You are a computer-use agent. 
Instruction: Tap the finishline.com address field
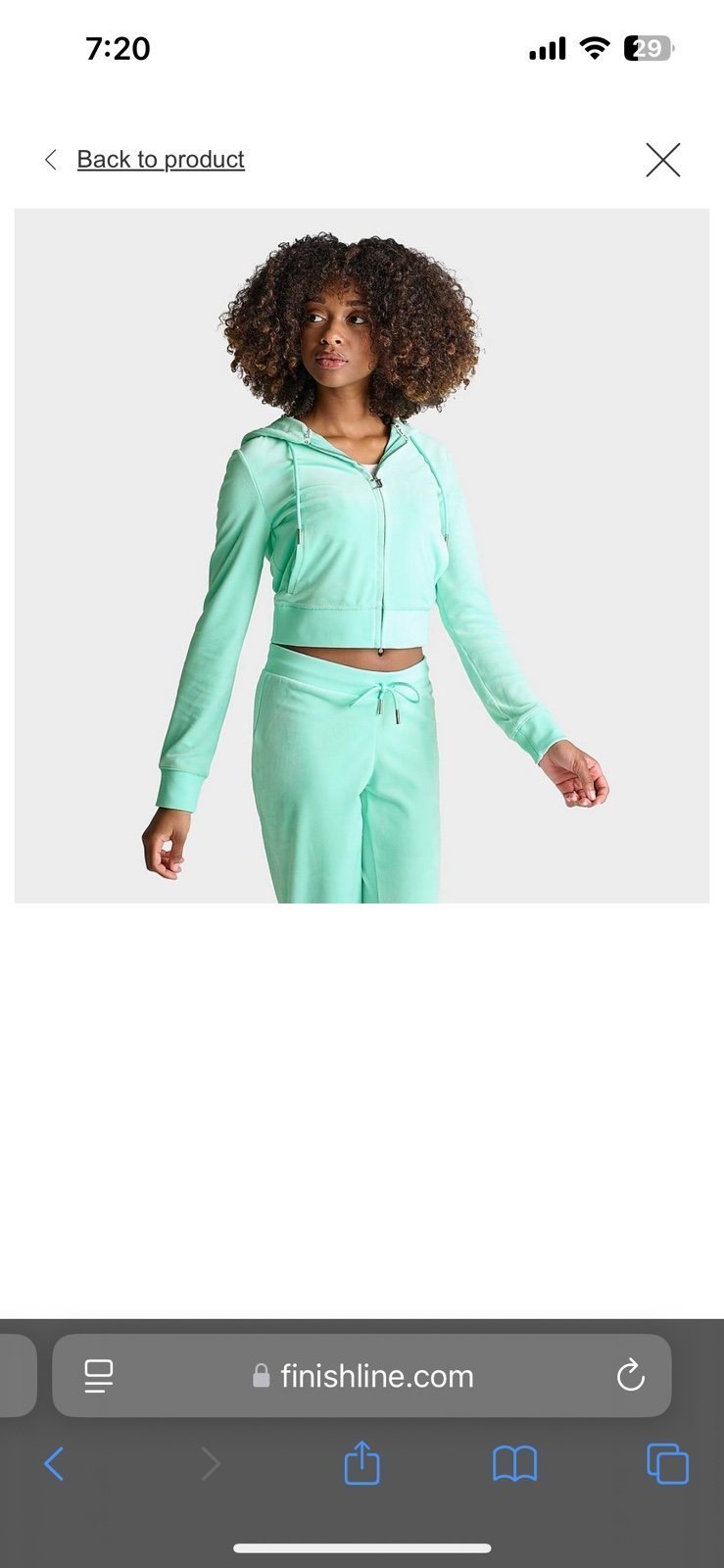(x=362, y=1376)
